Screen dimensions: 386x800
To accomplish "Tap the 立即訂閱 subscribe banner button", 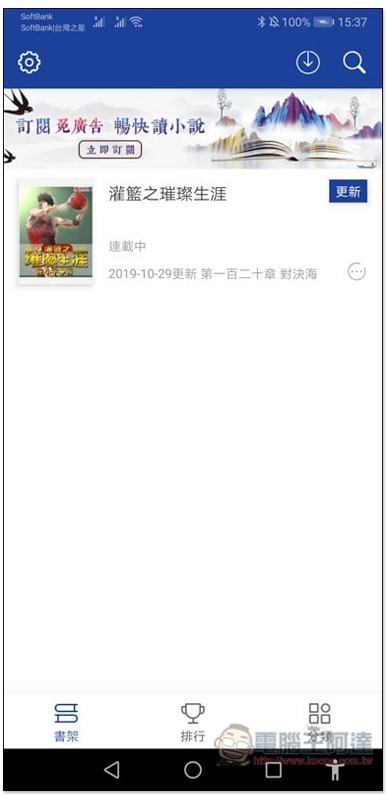I will 110,149.
